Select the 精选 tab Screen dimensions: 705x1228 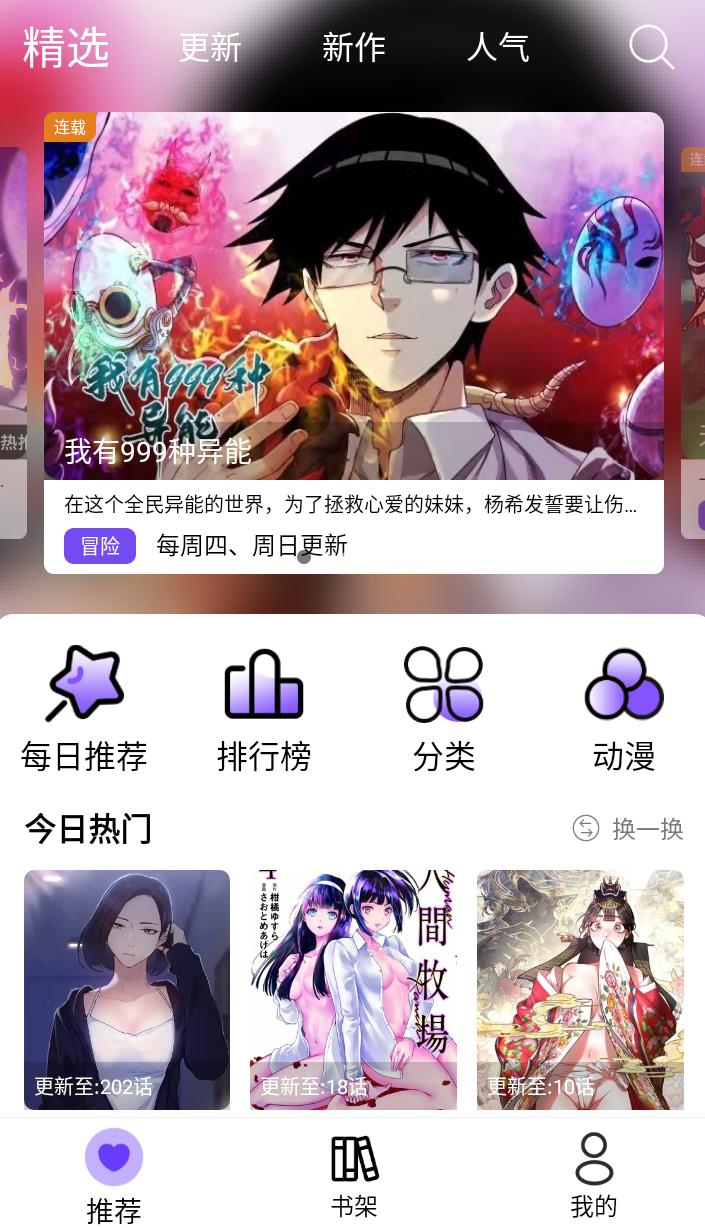tap(66, 48)
